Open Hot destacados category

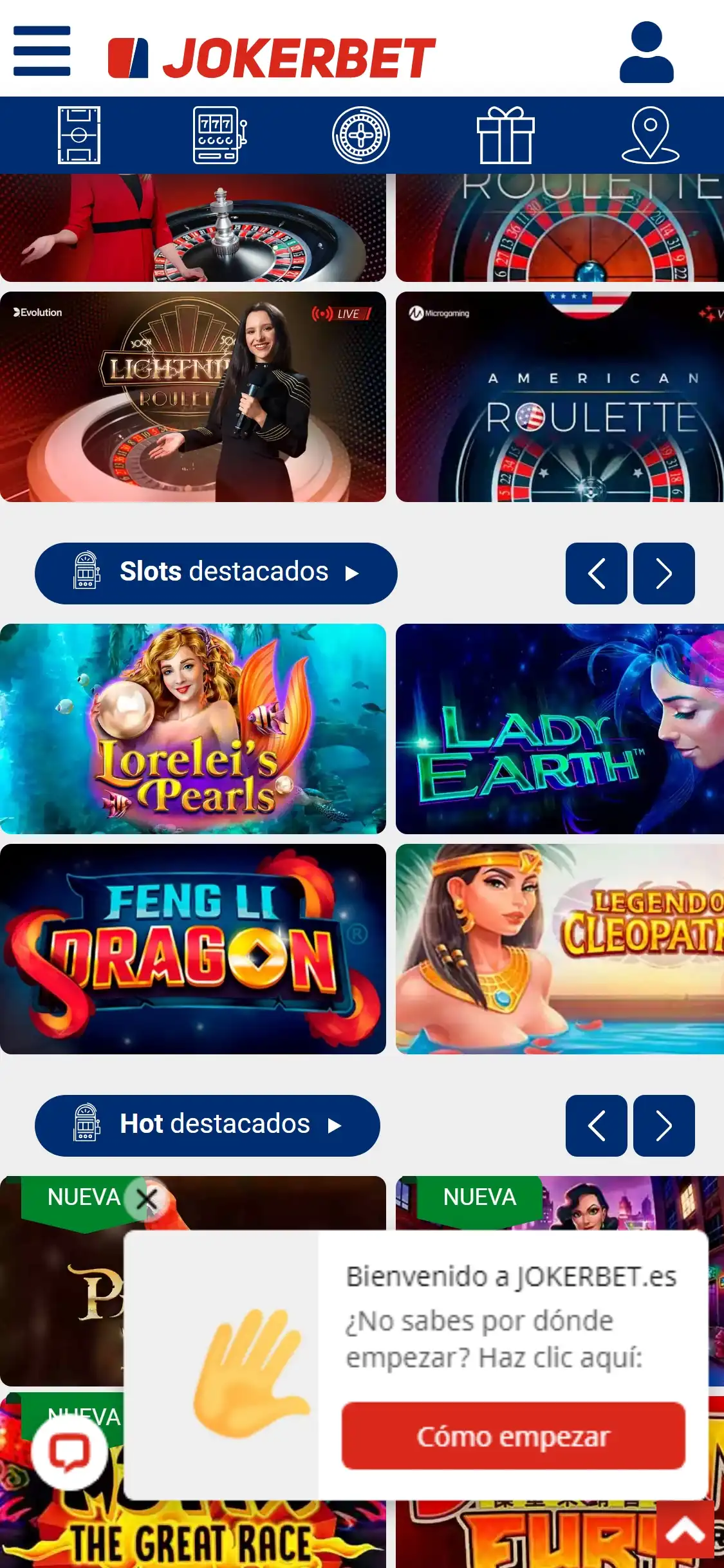pyautogui.click(x=207, y=1125)
